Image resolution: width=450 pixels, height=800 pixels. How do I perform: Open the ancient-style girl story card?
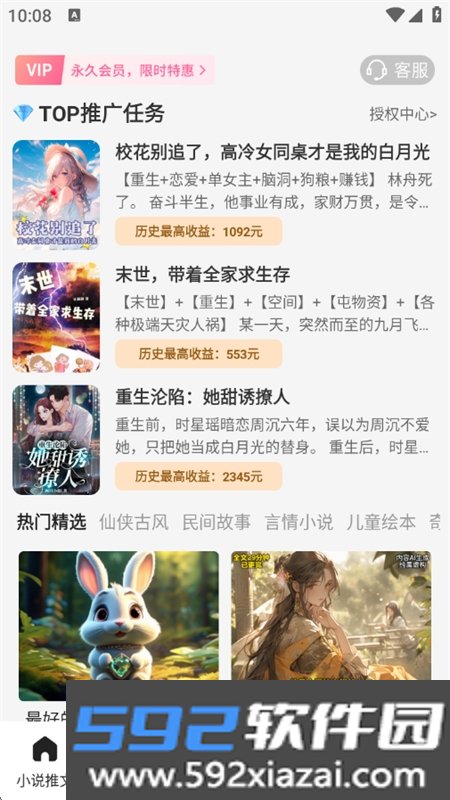[331, 616]
